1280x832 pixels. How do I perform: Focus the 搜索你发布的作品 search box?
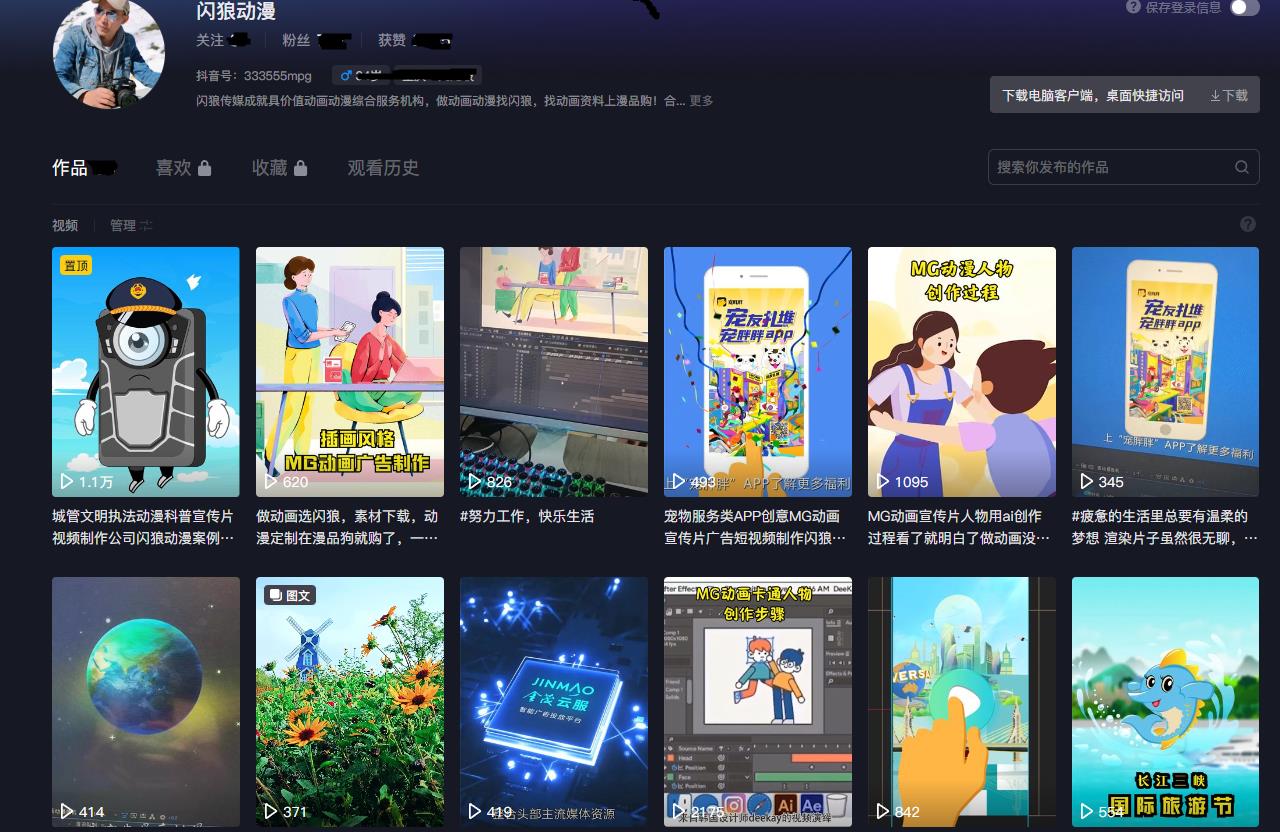tap(1110, 167)
